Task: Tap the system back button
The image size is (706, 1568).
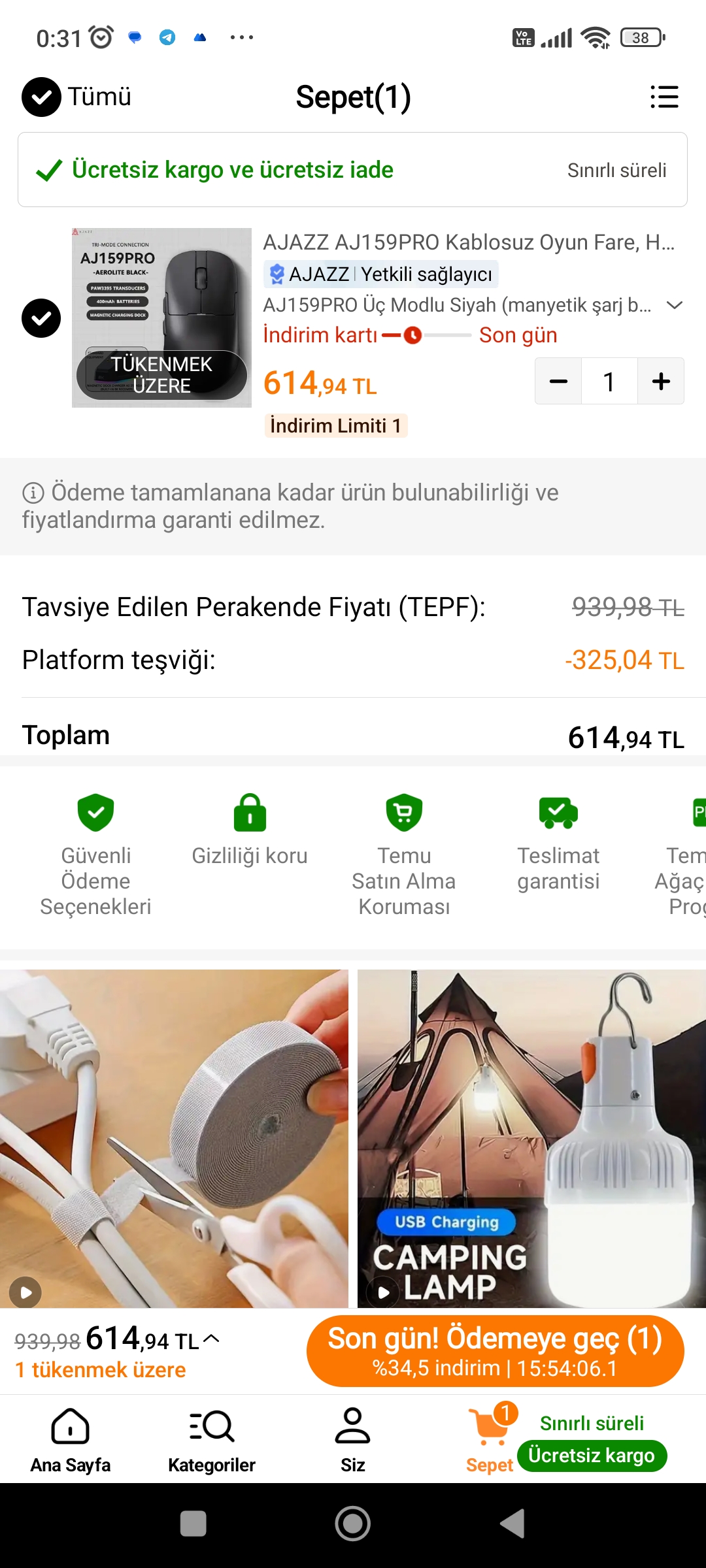Action: click(x=513, y=1524)
